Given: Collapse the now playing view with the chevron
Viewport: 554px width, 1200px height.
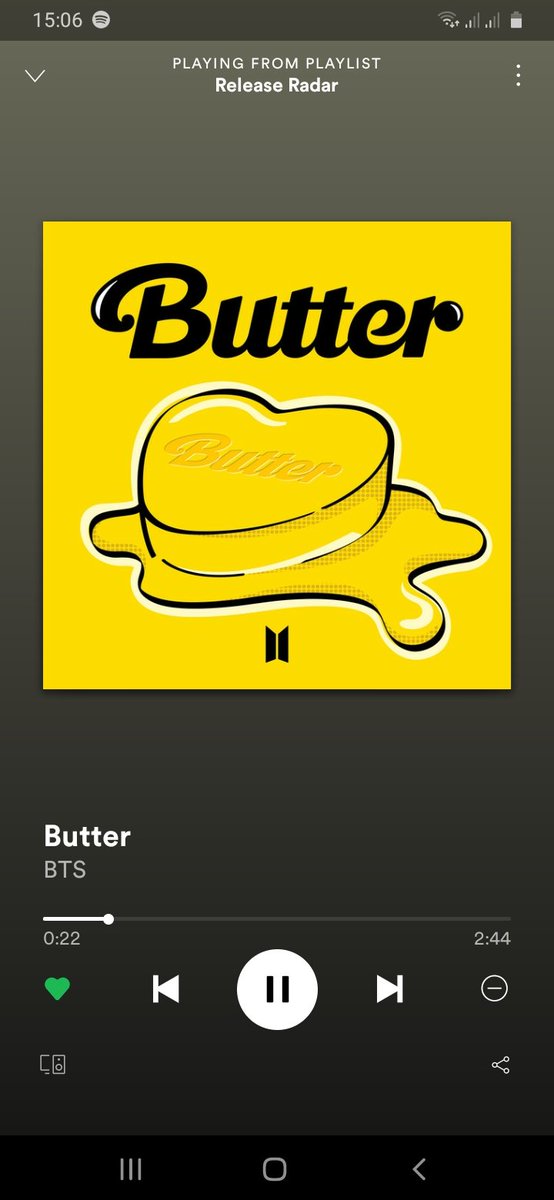Looking at the screenshot, I should tap(35, 76).
